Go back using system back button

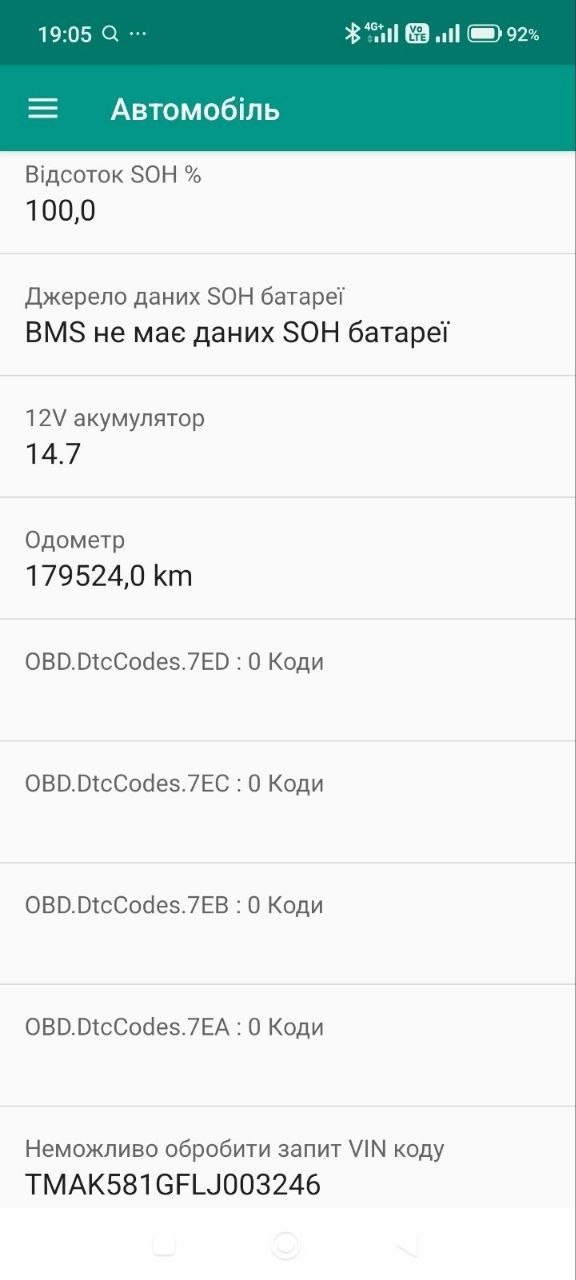tap(407, 1244)
